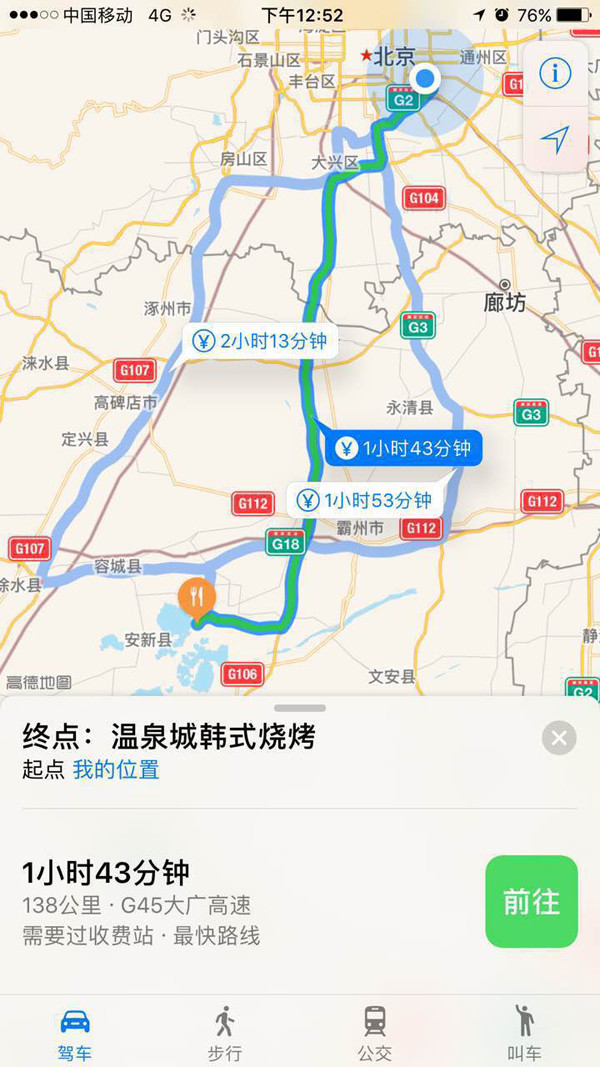Tap the card grabber handle
Screen dimensions: 600x1067
tap(299, 708)
